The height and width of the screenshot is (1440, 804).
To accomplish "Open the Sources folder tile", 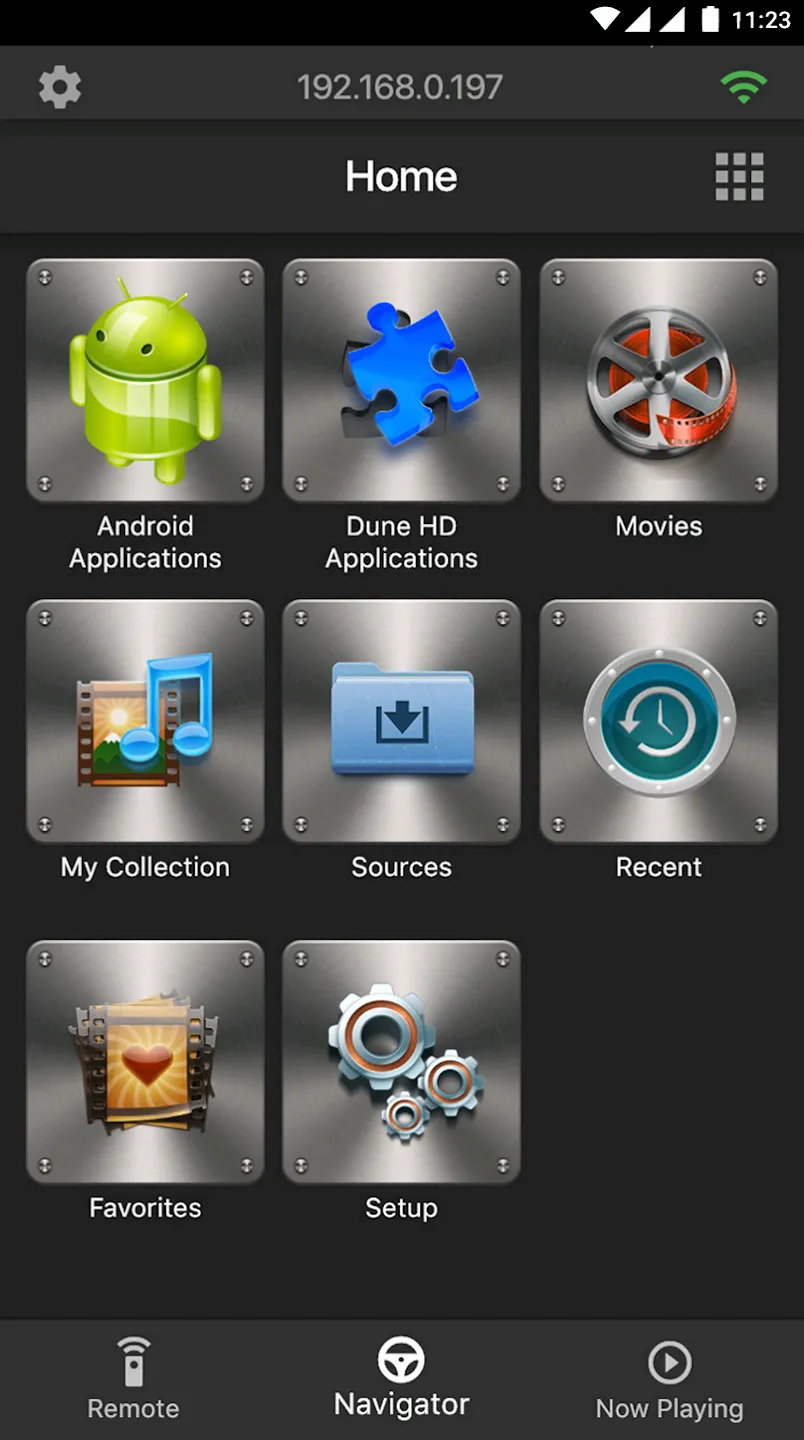I will (x=402, y=721).
